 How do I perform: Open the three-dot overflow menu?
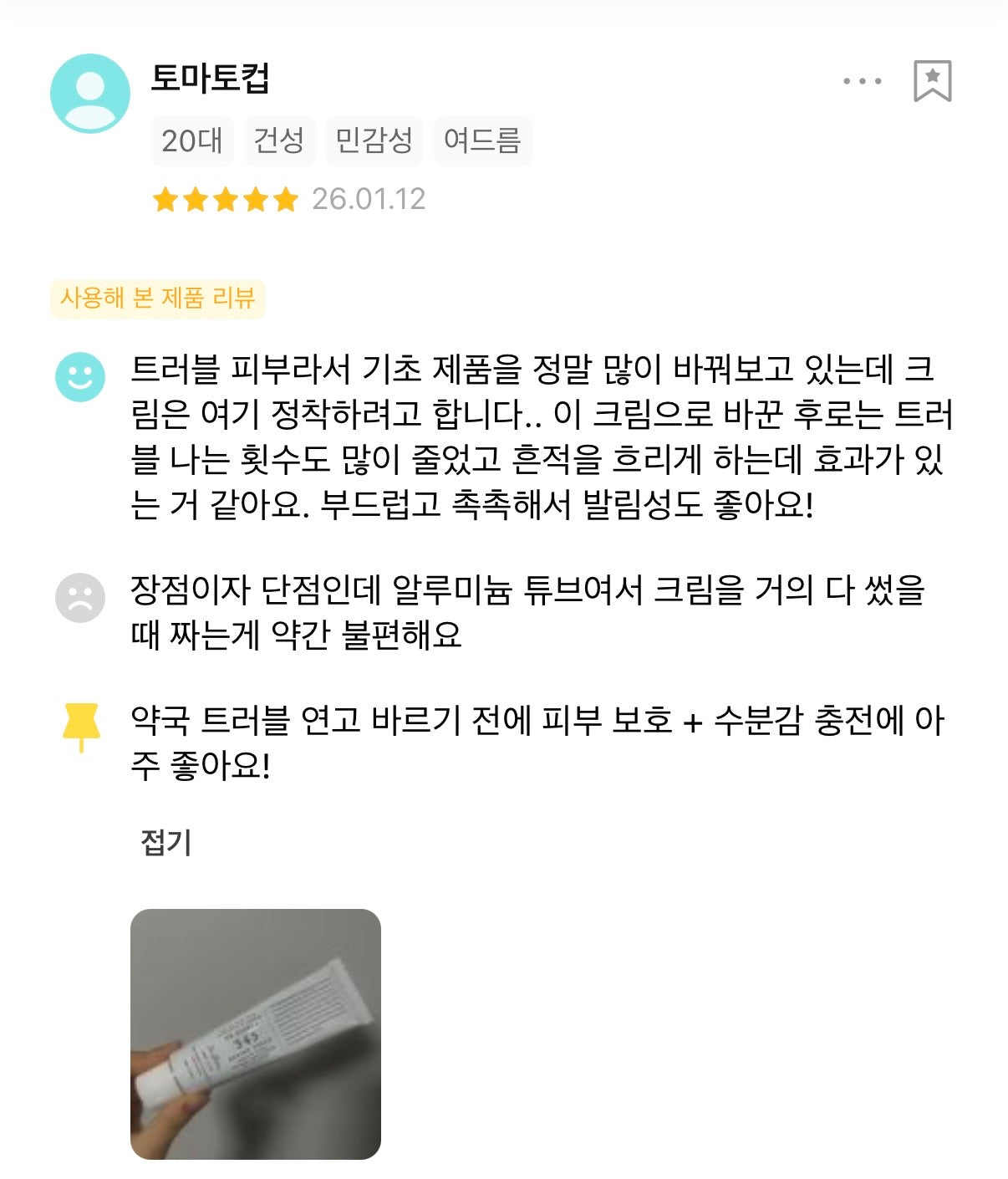(x=862, y=81)
